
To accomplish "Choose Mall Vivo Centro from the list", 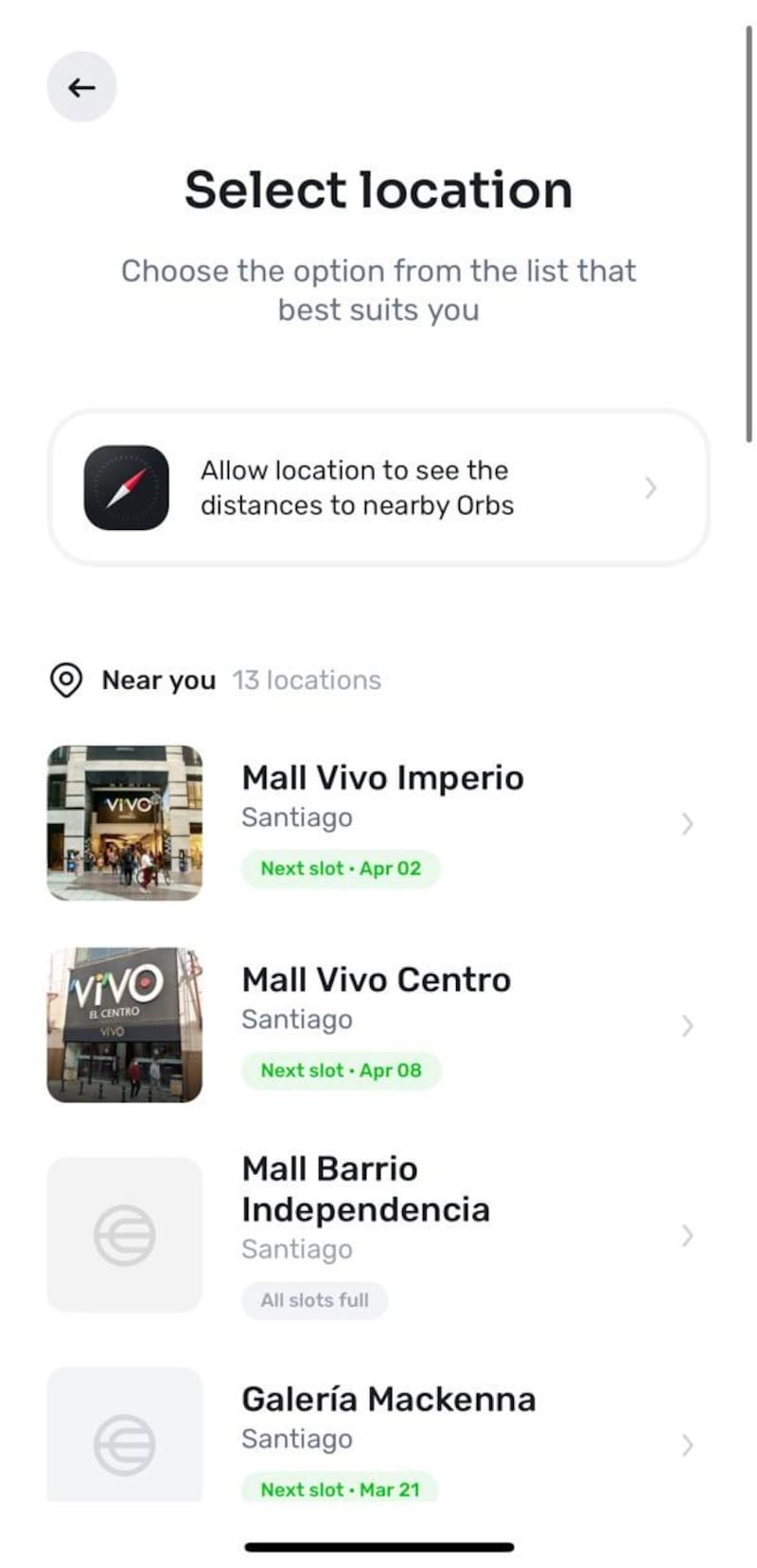I will pyautogui.click(x=376, y=980).
